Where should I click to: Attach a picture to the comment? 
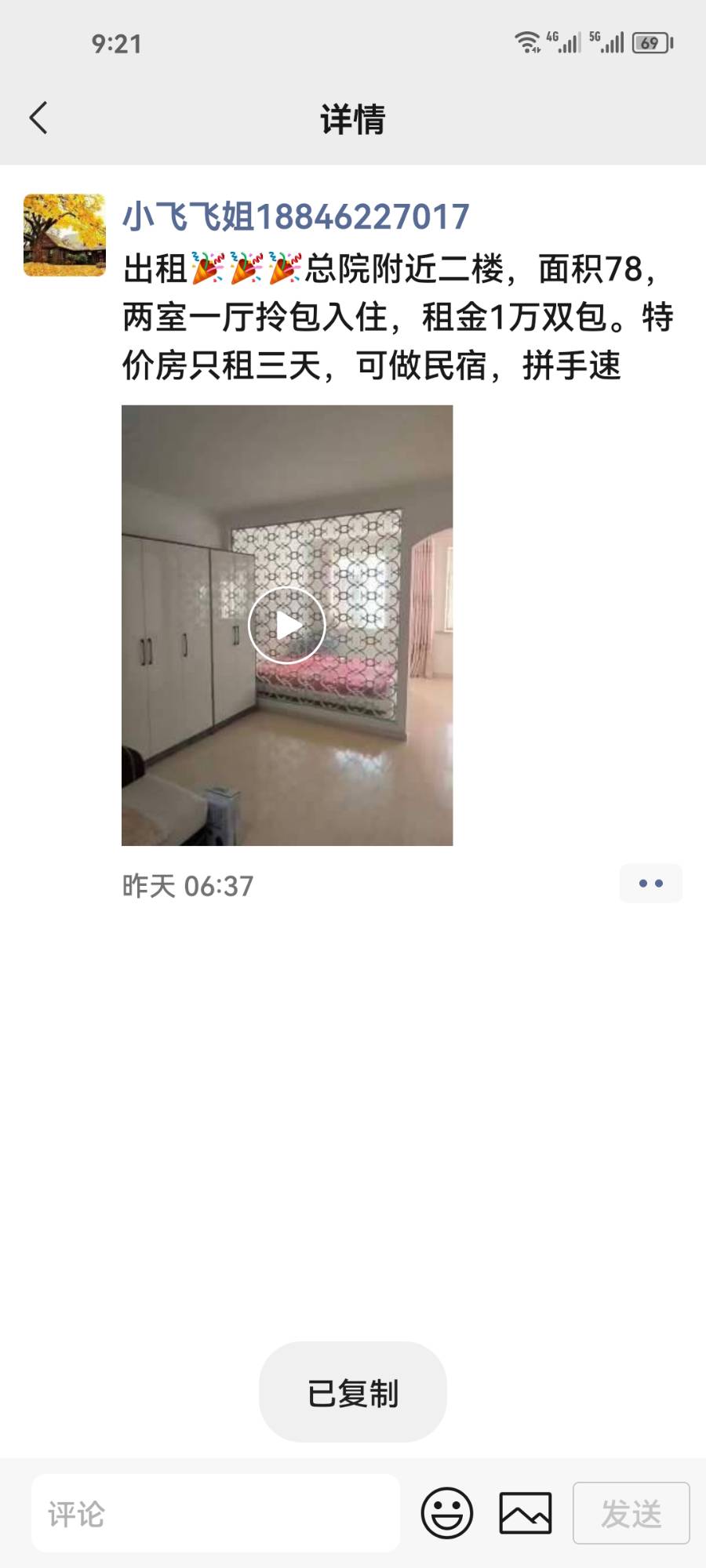tap(526, 1513)
